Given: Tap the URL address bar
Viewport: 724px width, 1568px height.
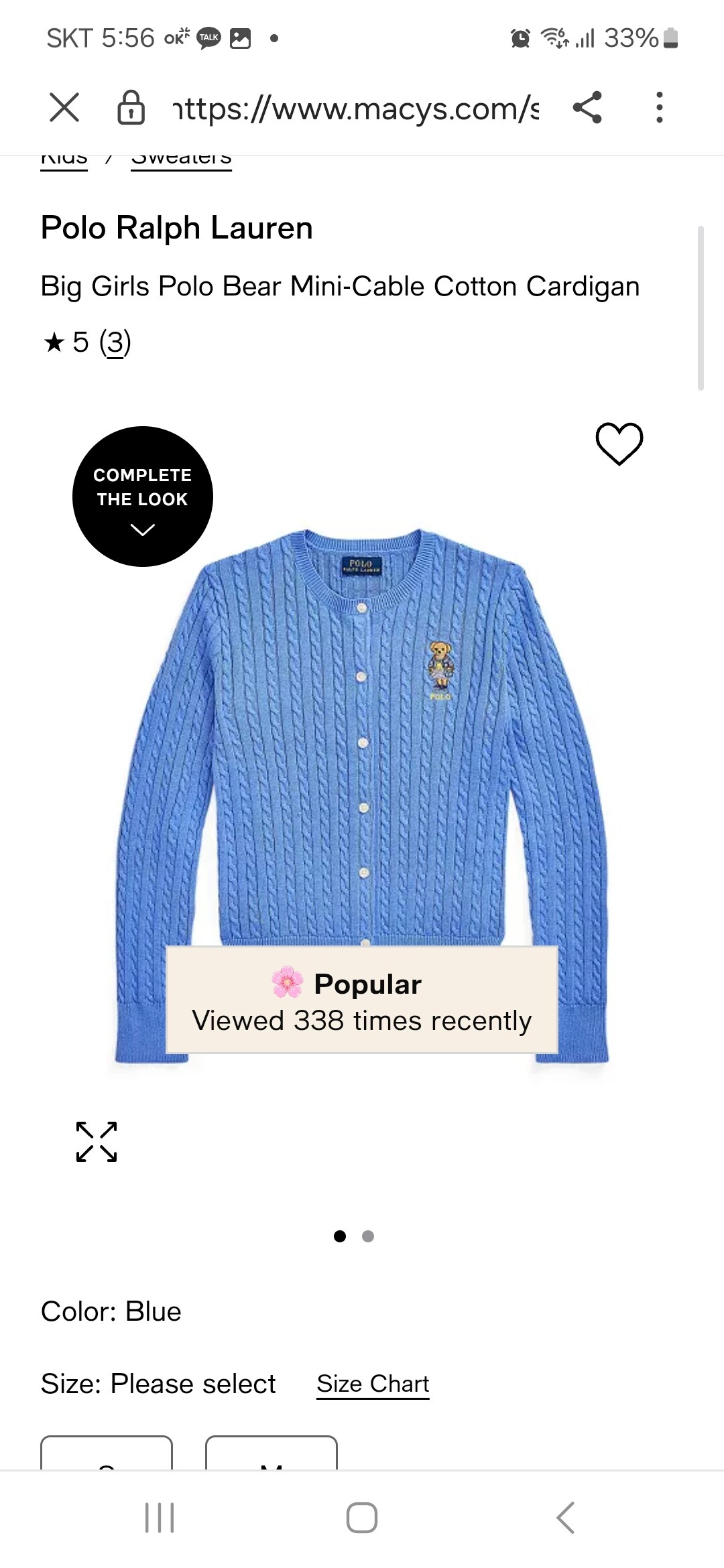Looking at the screenshot, I should [x=355, y=109].
